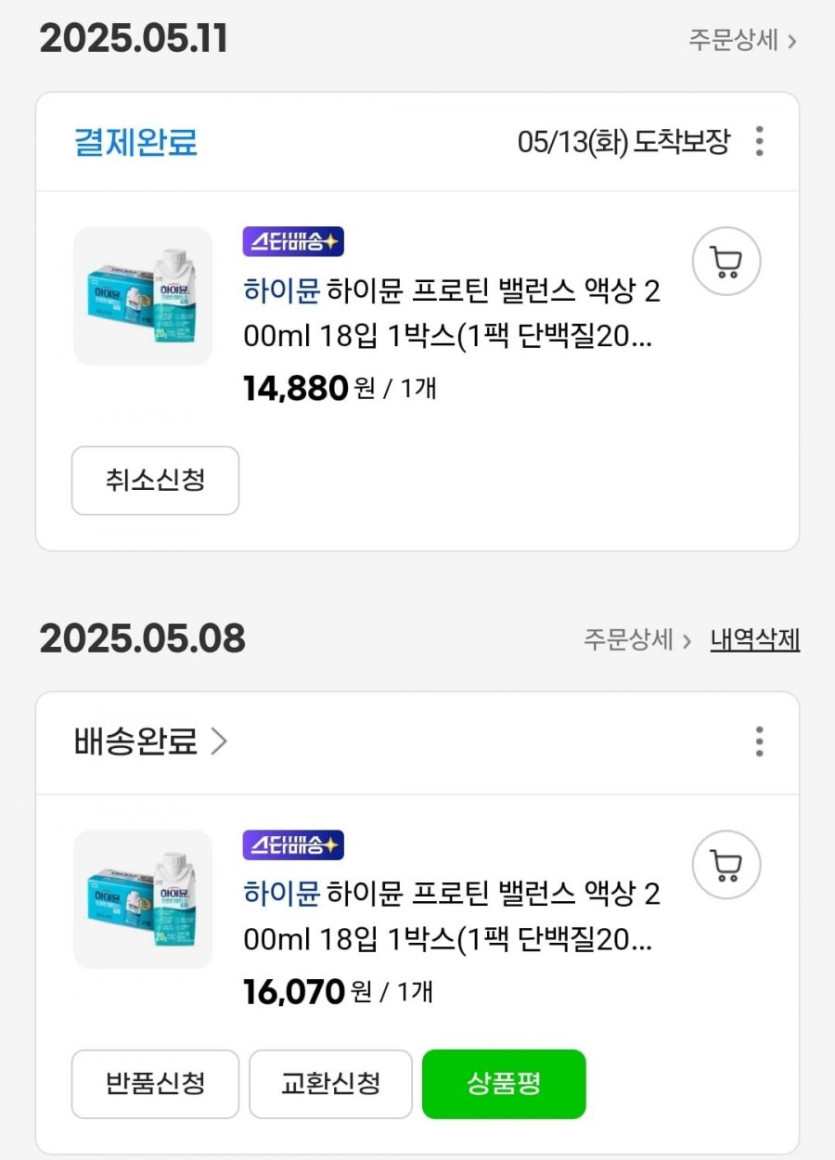Open overflow menu on the 배송완료 order
Viewport: 835px width, 1160px height.
pos(760,742)
